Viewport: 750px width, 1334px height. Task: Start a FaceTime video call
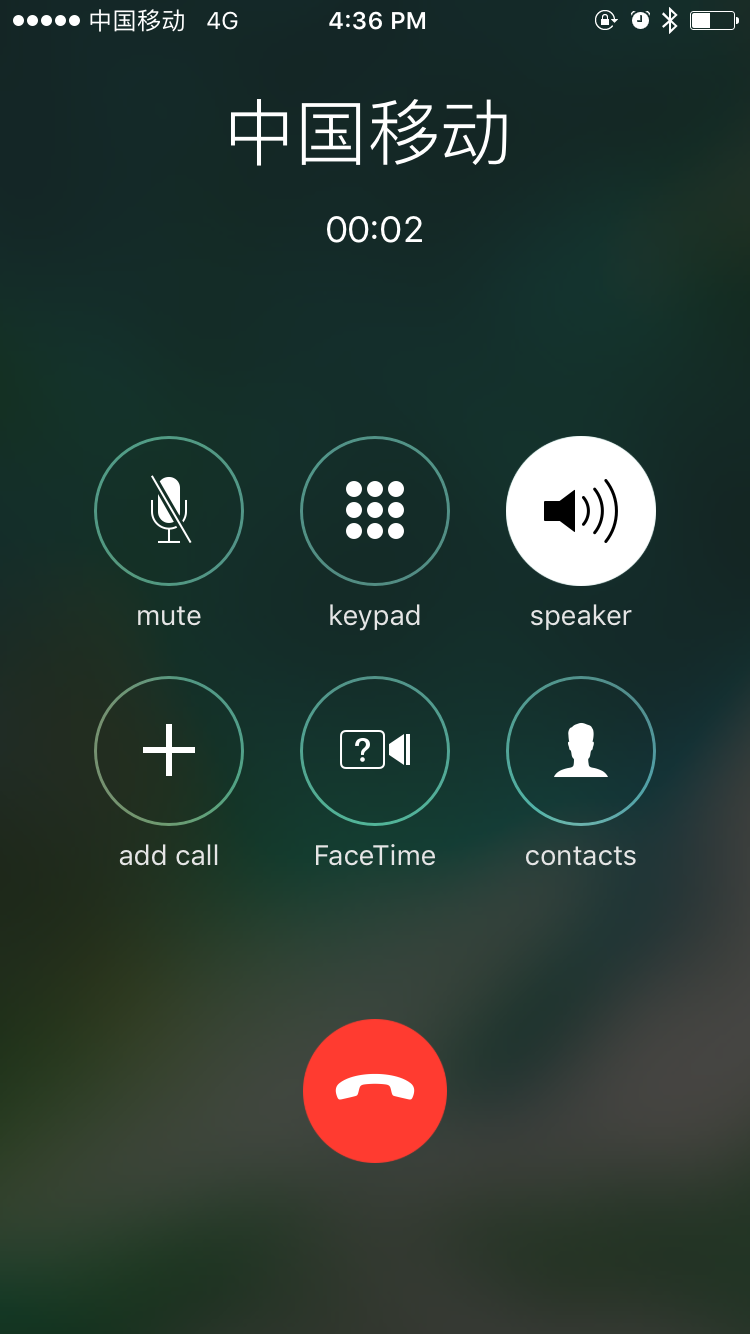point(375,751)
